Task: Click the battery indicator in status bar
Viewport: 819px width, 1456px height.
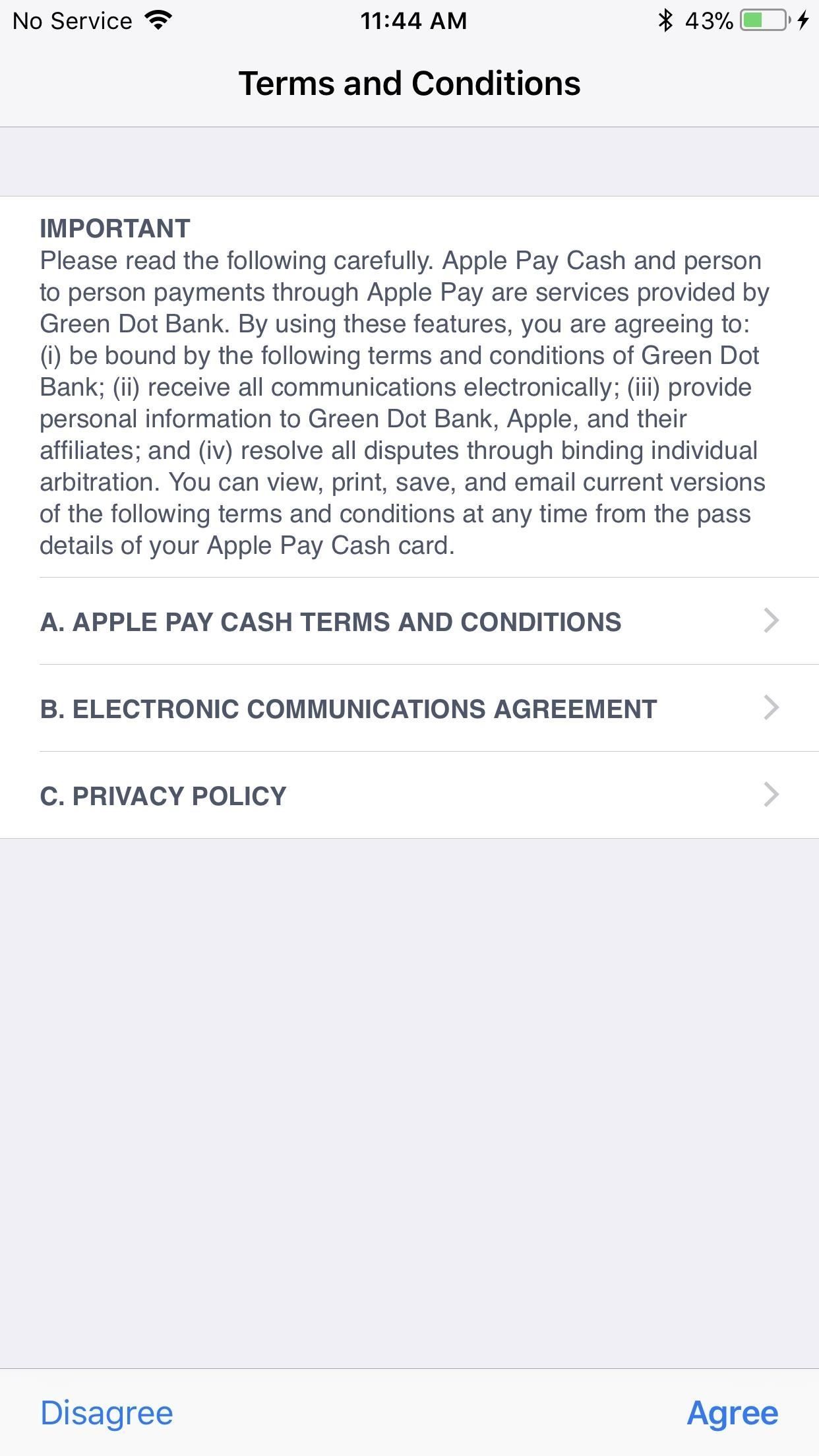Action: click(762, 20)
